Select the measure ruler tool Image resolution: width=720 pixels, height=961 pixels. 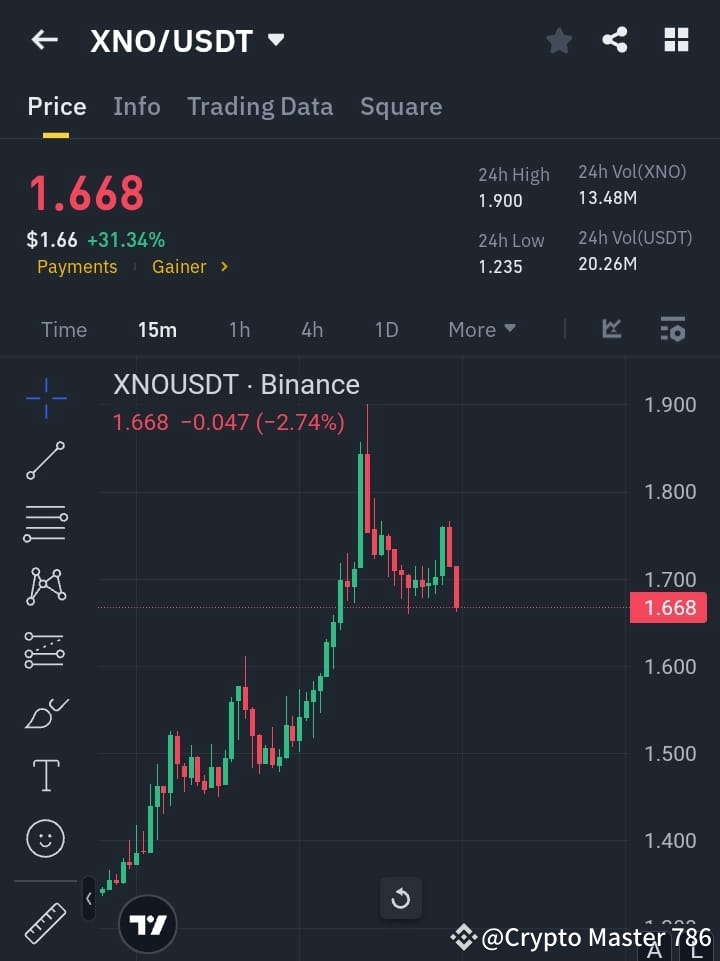(x=44, y=915)
